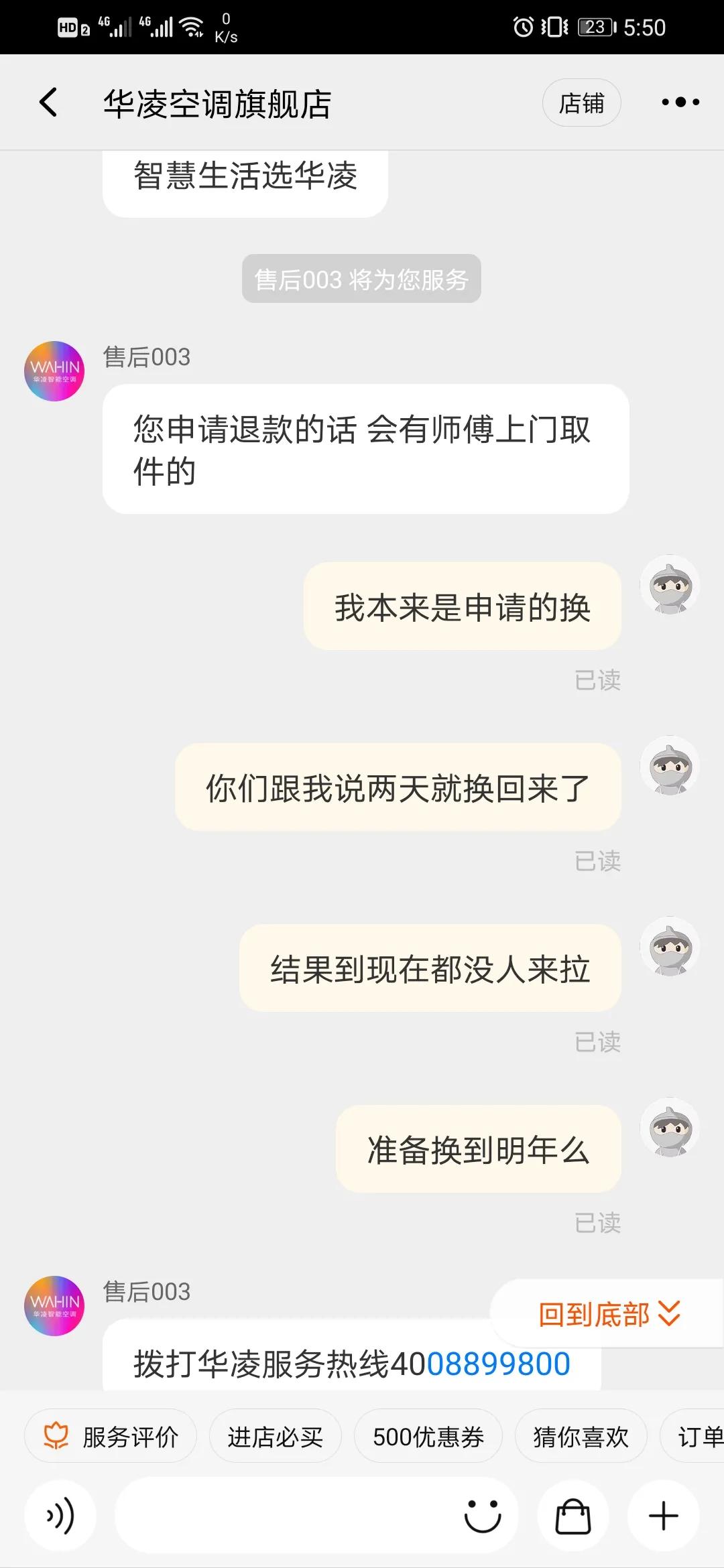Open the flower icon beside 服务评价
Viewport: 724px width, 1568px height.
point(56,1435)
